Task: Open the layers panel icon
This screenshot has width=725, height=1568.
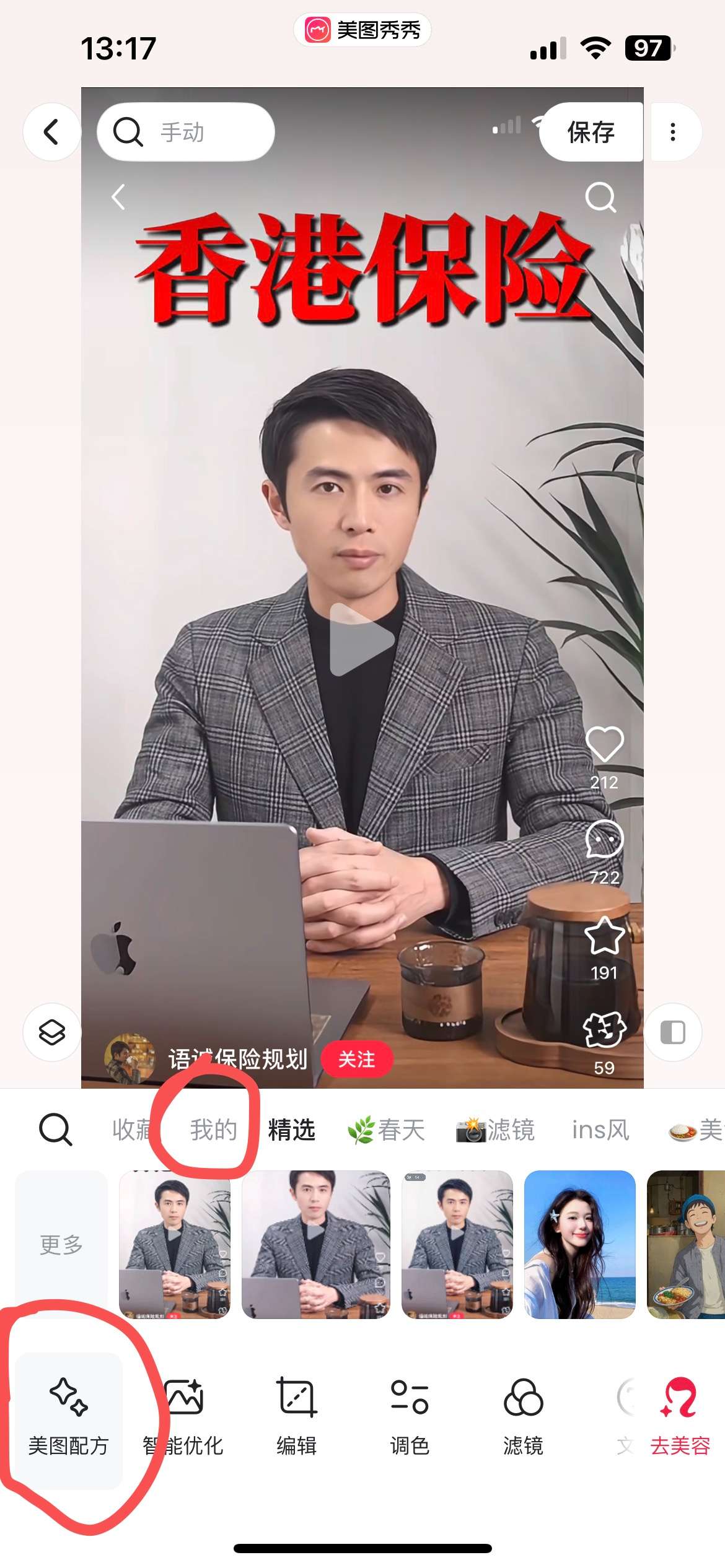Action: [52, 1032]
